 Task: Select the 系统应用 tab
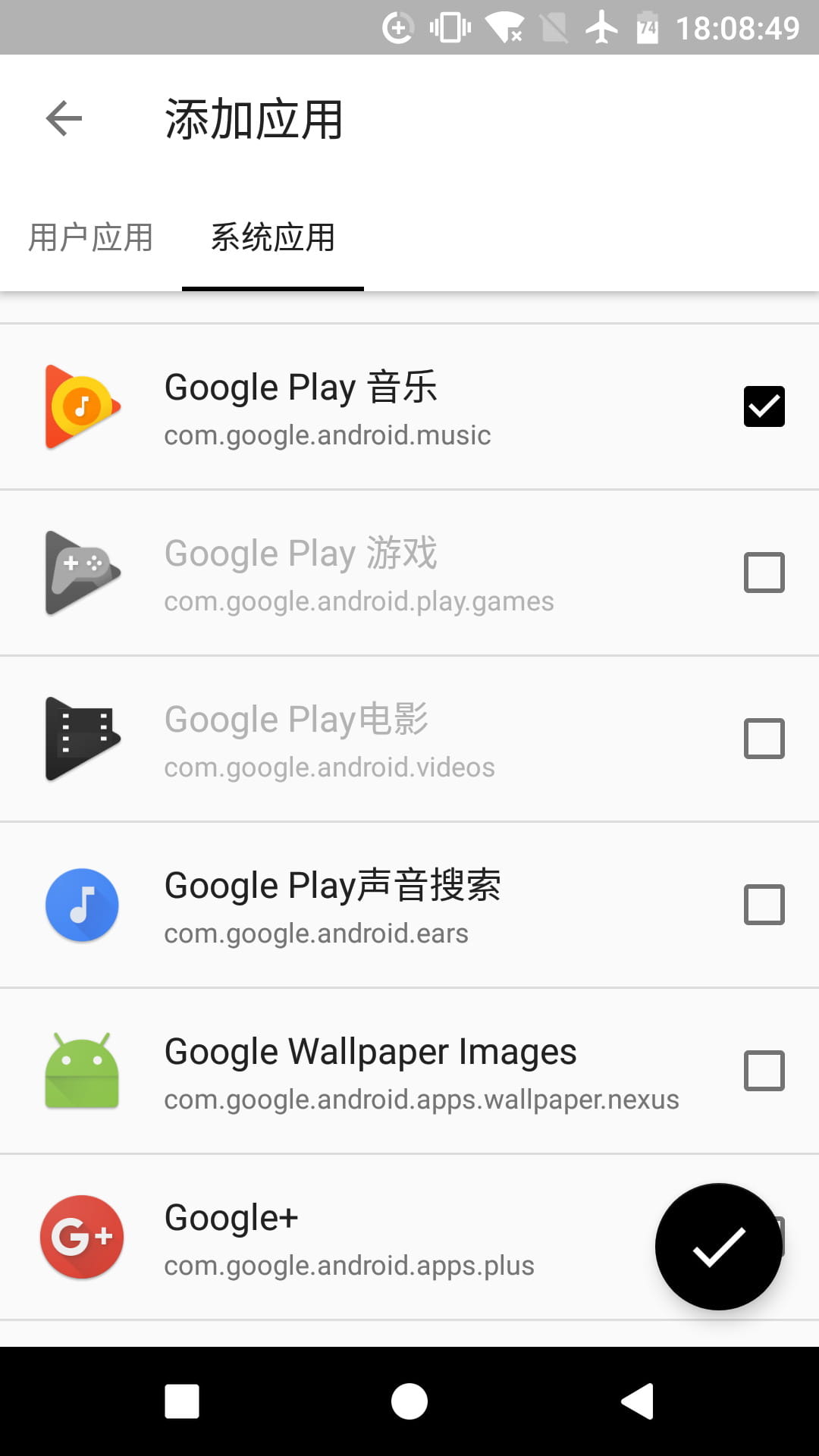(x=273, y=237)
